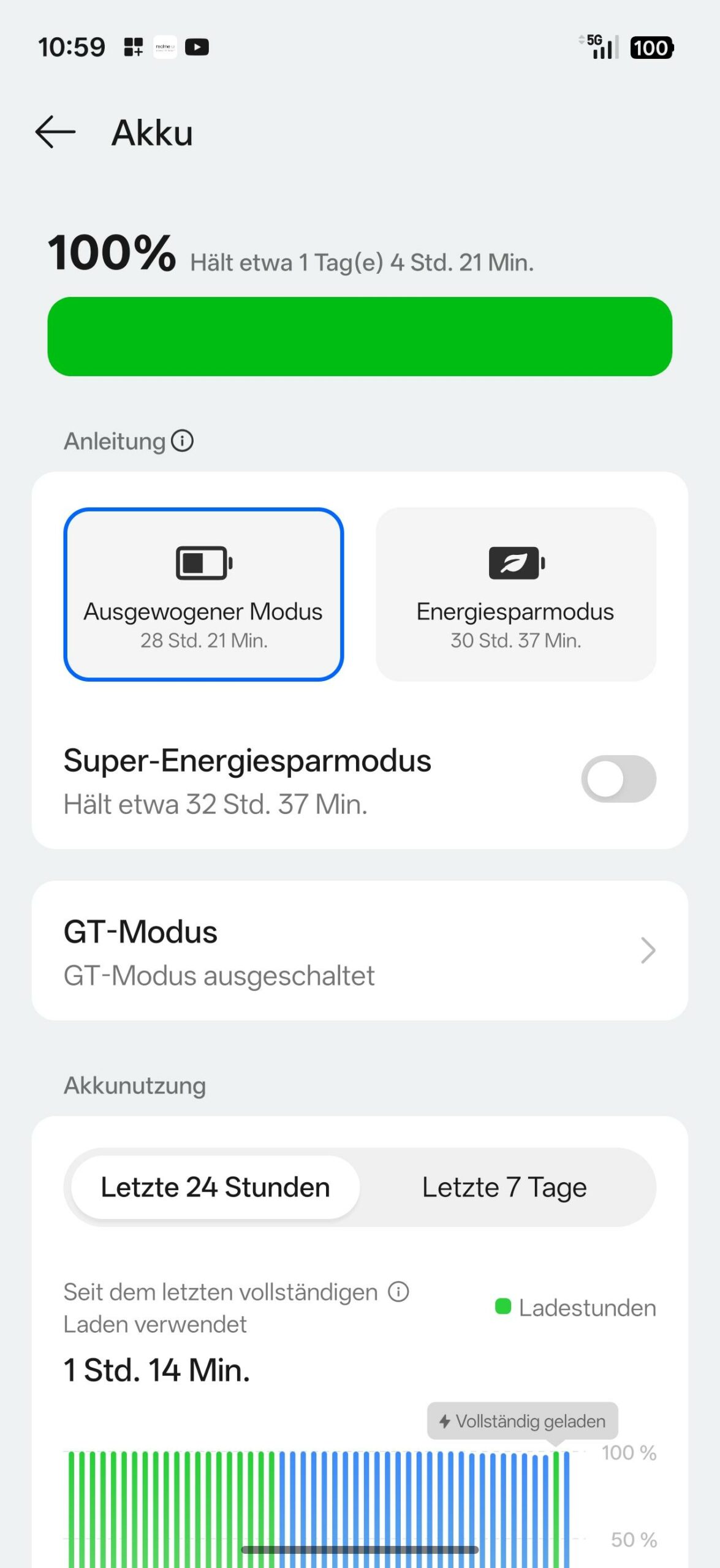Select Ausgewogener Modus
Screen dimensions: 720x1568
tap(203, 594)
